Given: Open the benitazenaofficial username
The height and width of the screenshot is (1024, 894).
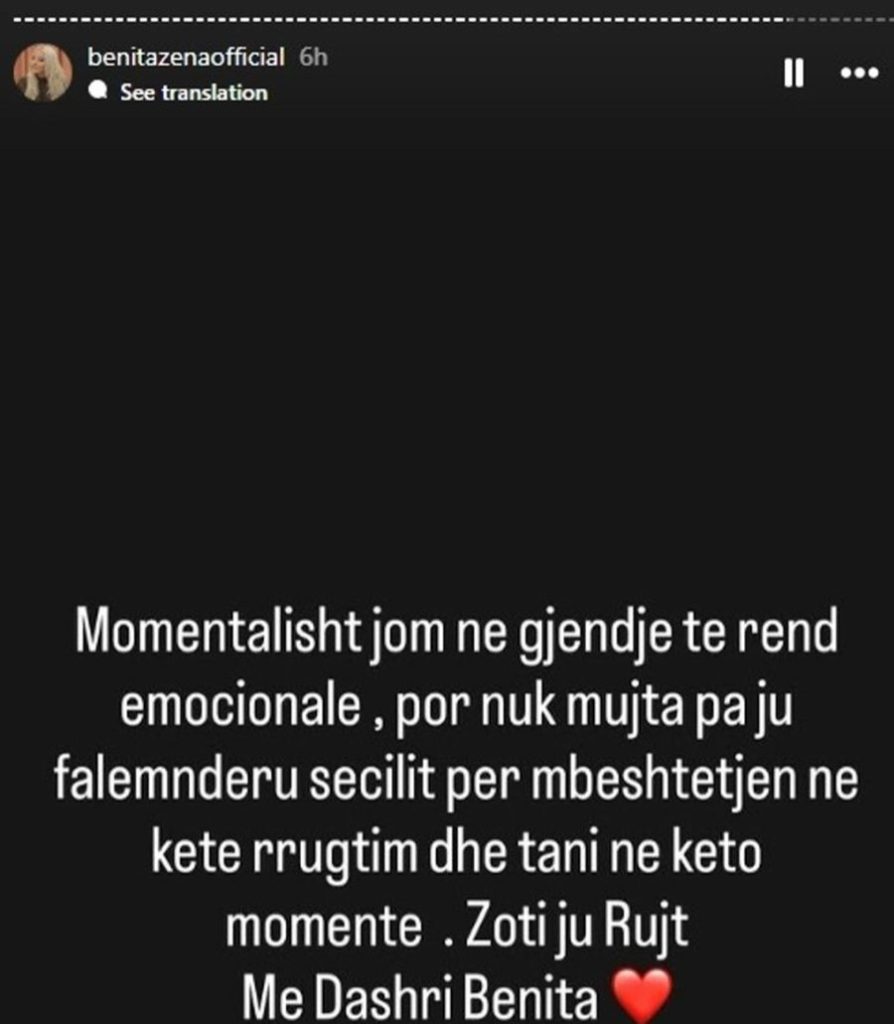Looking at the screenshot, I should tap(186, 57).
